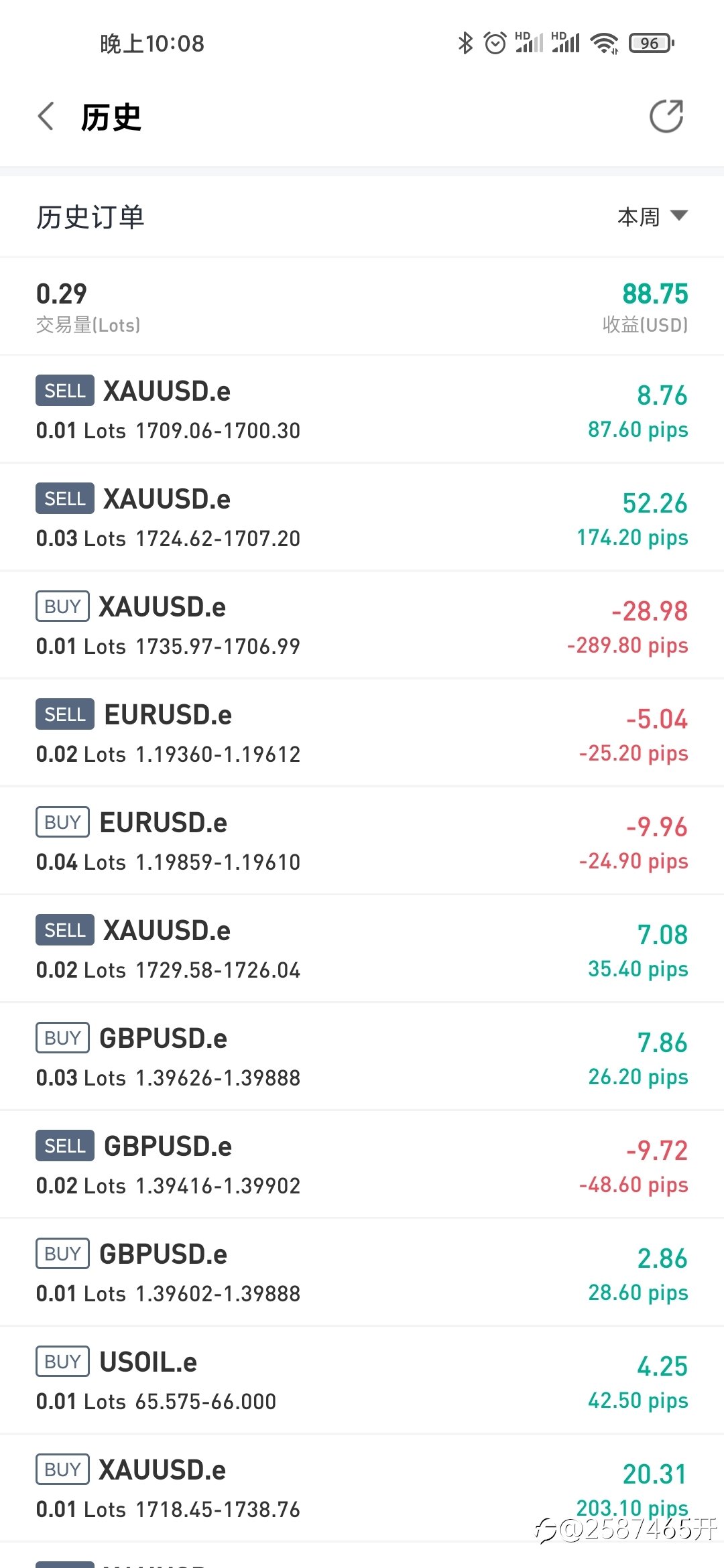Open the XAUUSD.e sell order 1729.58-1726.04
The width and height of the screenshot is (724, 1568).
[x=362, y=948]
